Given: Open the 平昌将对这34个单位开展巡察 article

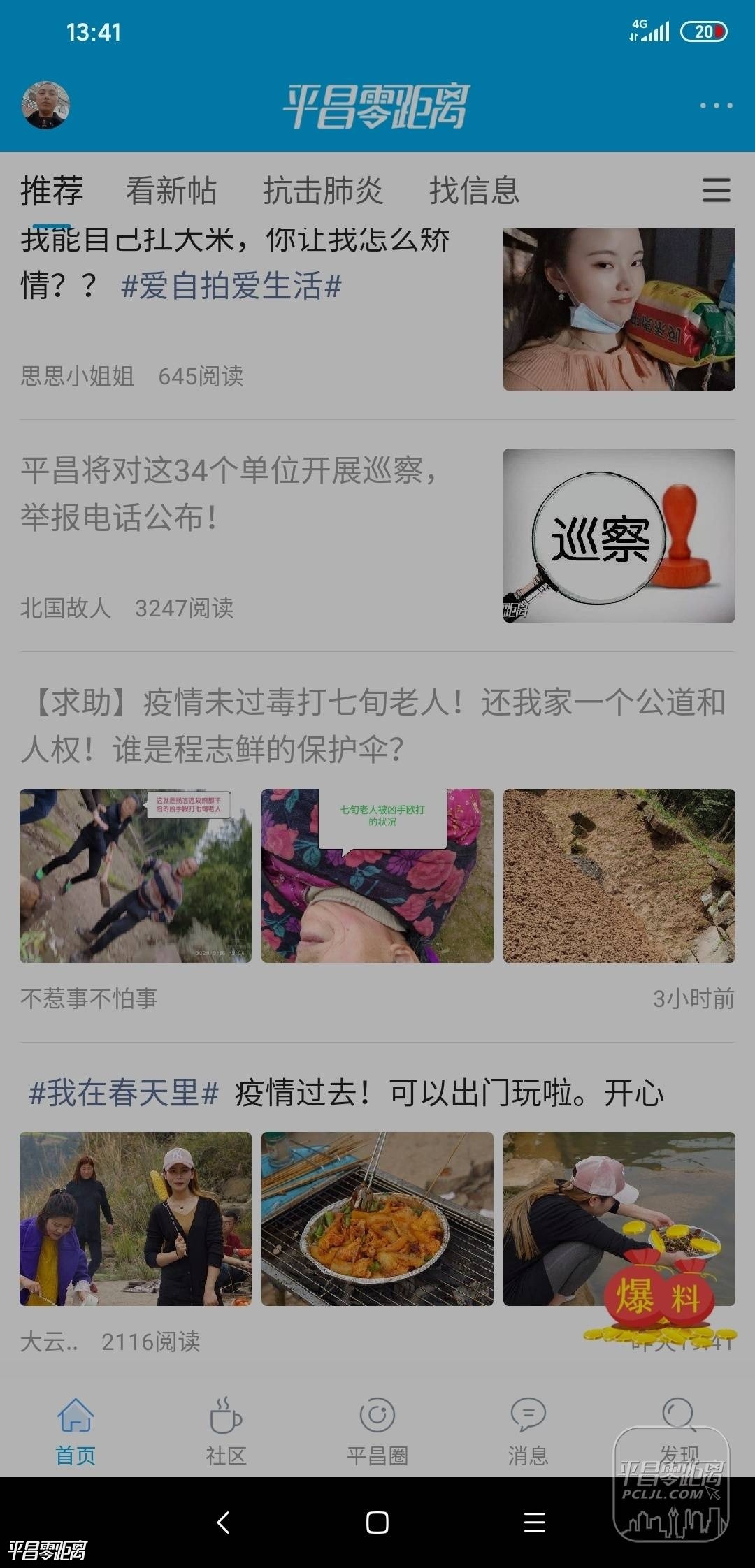Looking at the screenshot, I should tap(231, 493).
